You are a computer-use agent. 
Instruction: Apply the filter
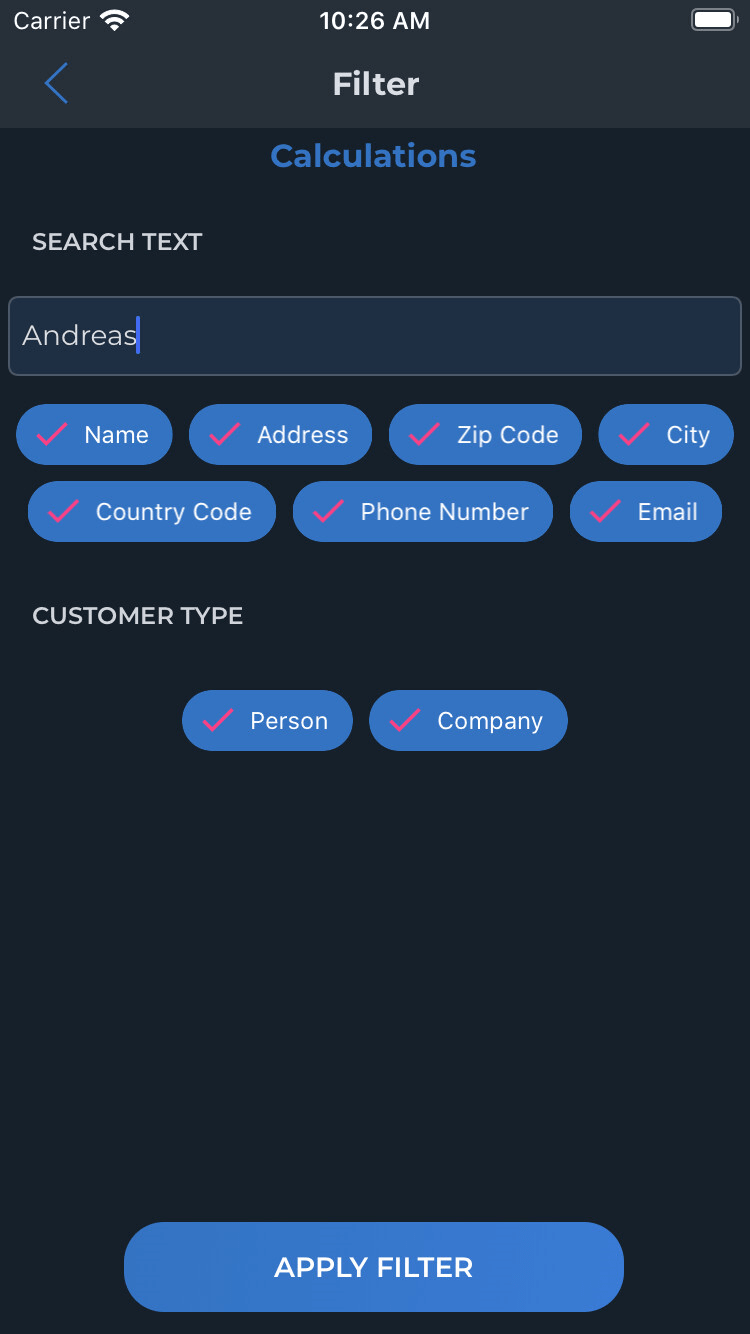(374, 1267)
